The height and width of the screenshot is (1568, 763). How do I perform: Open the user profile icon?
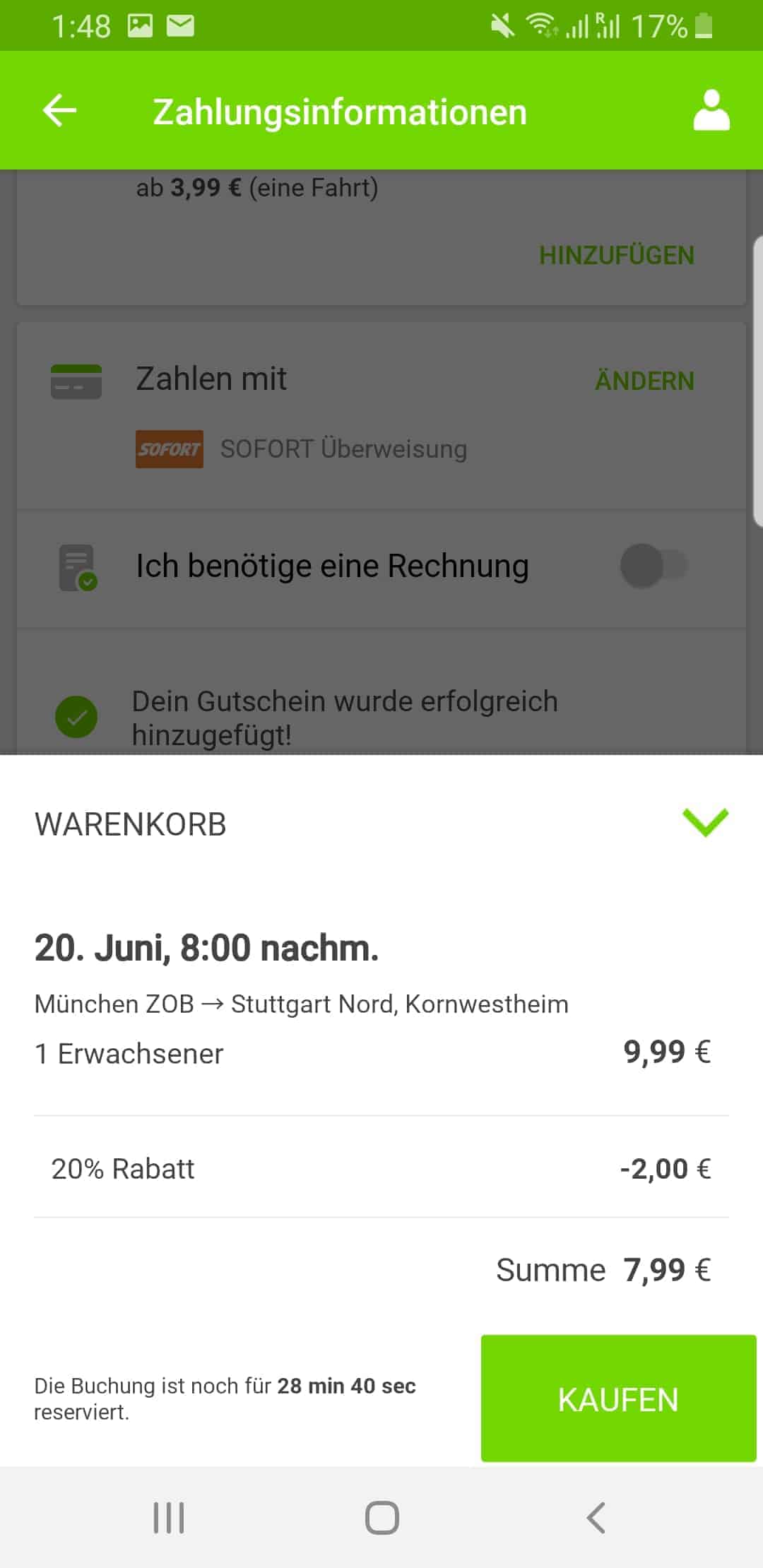[711, 111]
